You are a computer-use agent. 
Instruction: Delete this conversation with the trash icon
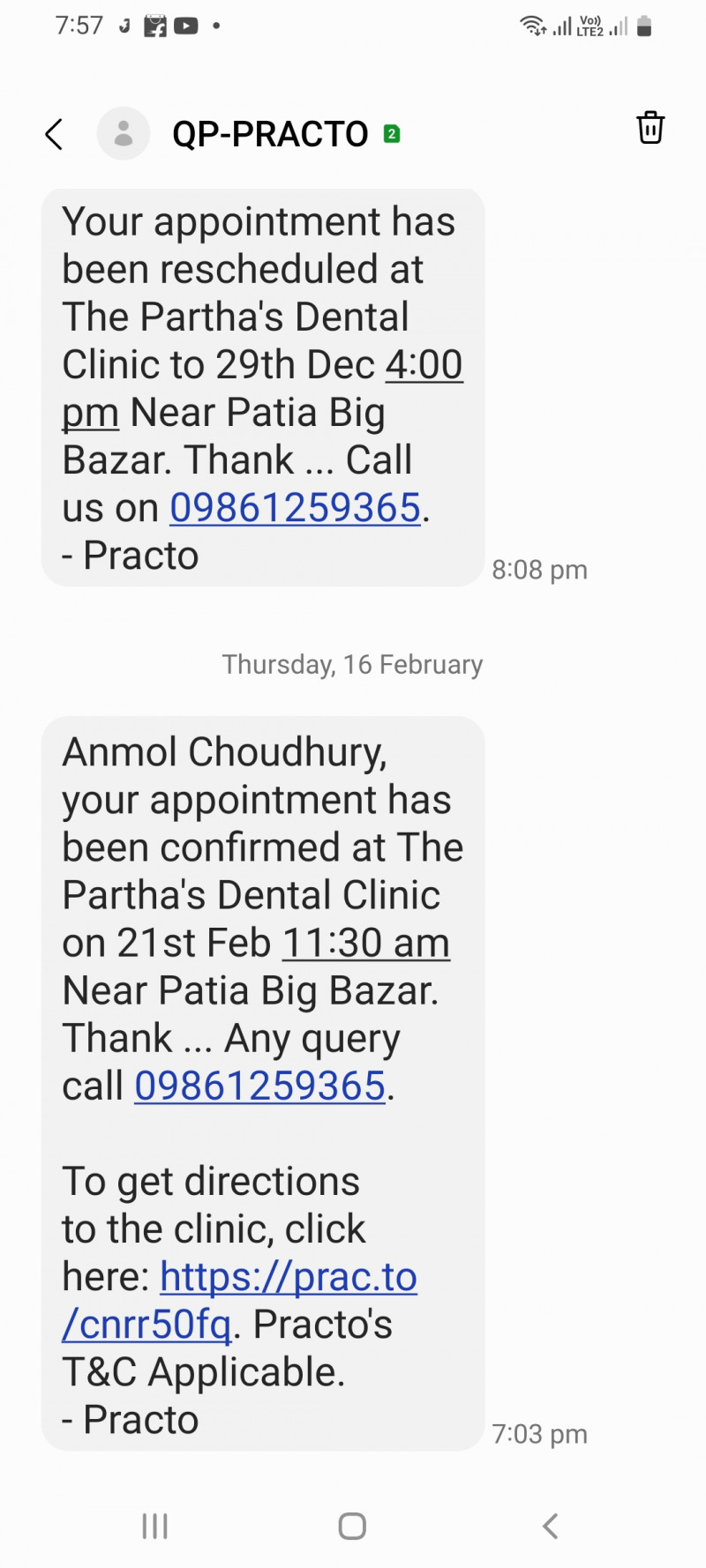pos(650,128)
